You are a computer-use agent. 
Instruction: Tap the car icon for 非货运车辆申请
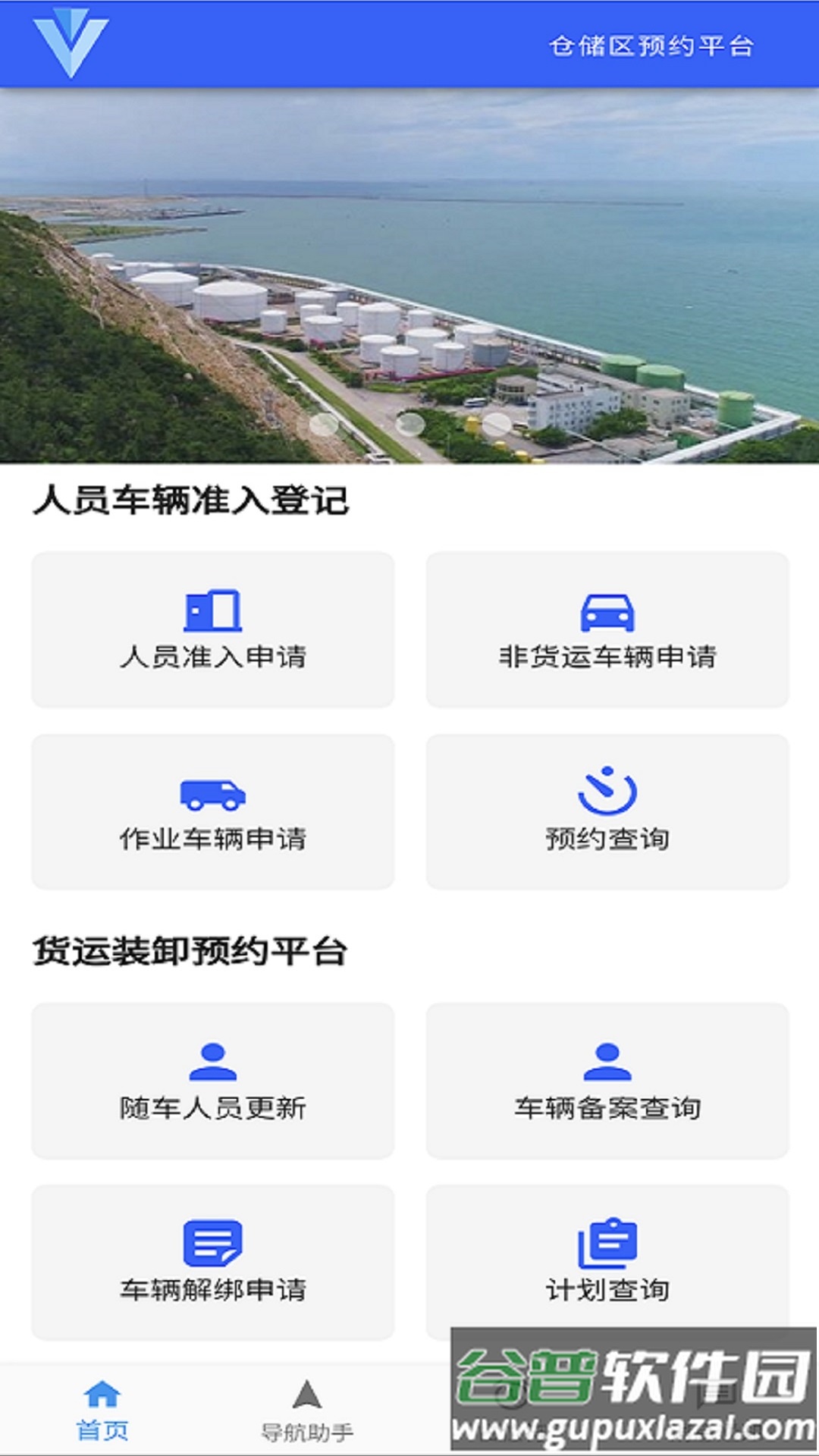click(x=607, y=610)
